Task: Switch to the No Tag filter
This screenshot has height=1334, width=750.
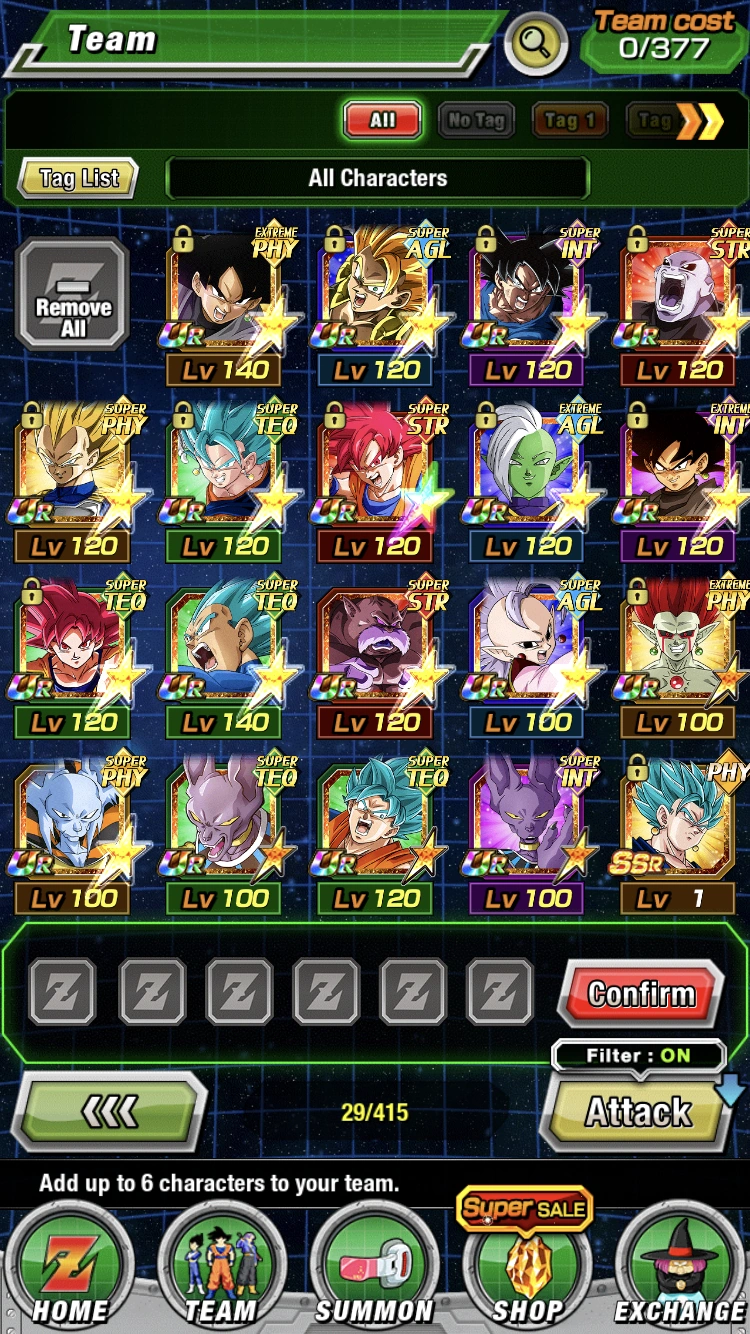Action: (x=475, y=121)
